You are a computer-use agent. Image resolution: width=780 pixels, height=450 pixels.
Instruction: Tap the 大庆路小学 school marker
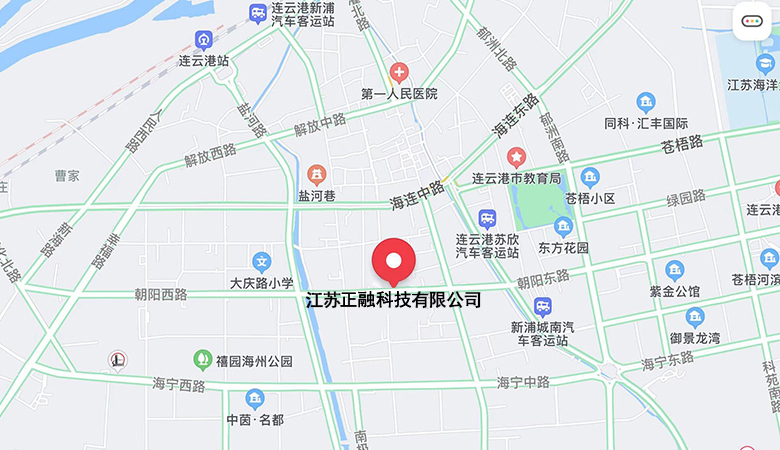[x=262, y=262]
